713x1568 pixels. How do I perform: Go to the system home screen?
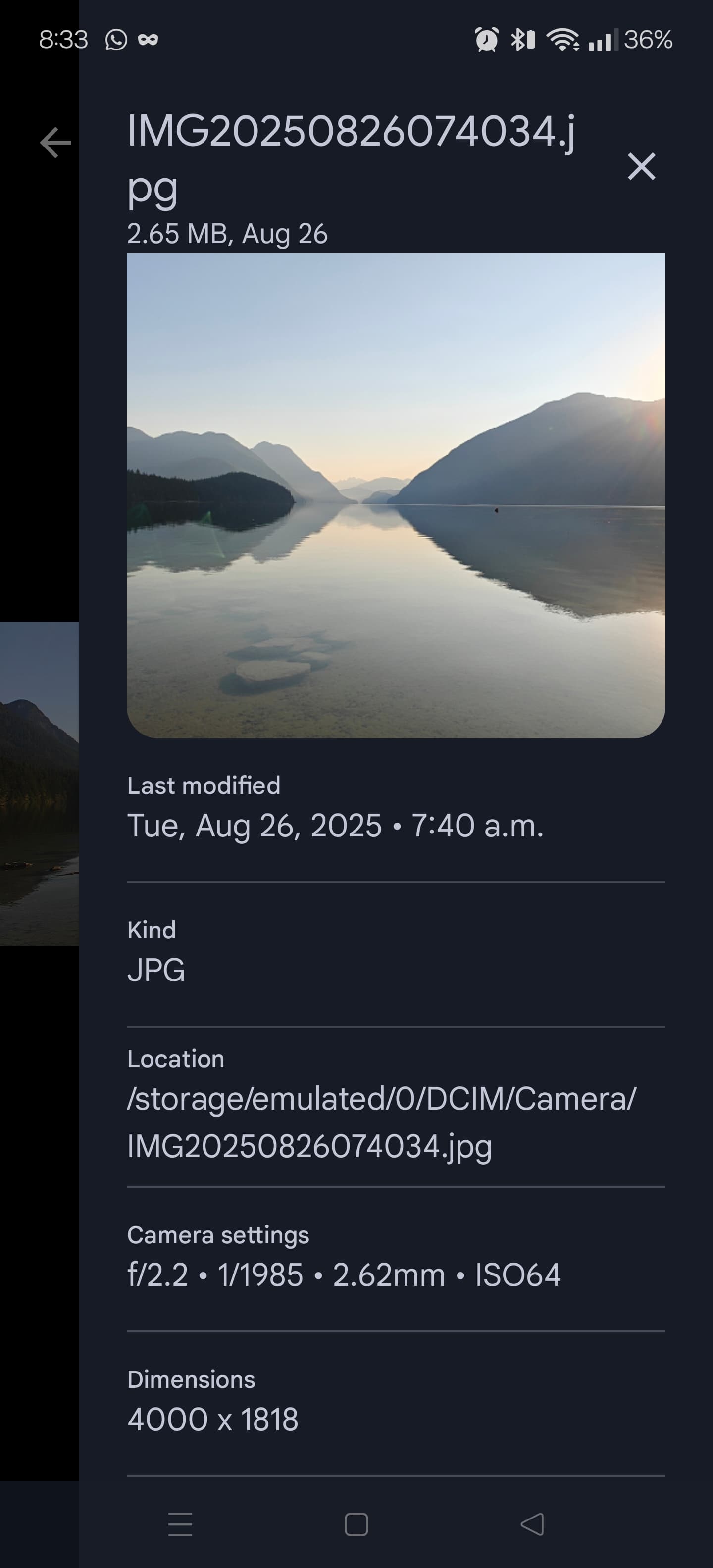(356, 1524)
